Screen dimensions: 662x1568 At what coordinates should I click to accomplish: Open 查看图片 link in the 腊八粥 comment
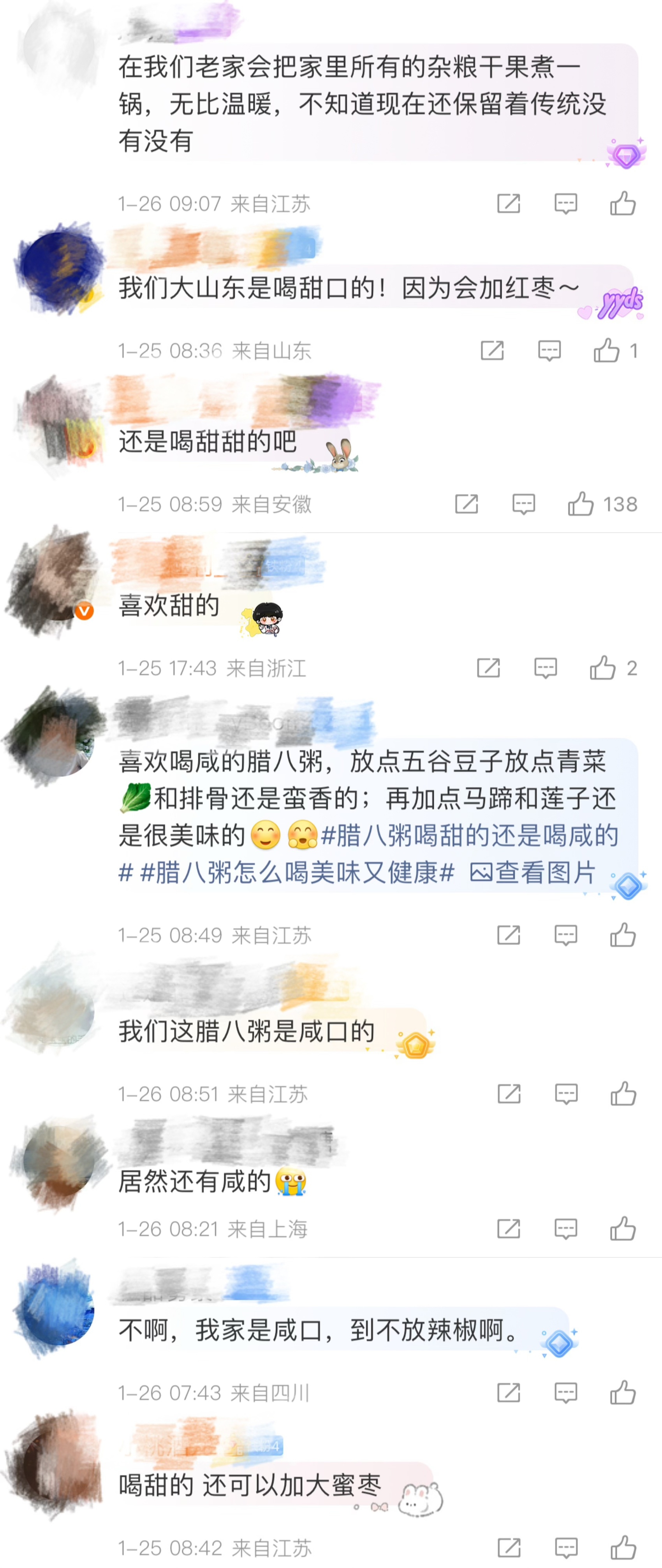click(x=533, y=872)
